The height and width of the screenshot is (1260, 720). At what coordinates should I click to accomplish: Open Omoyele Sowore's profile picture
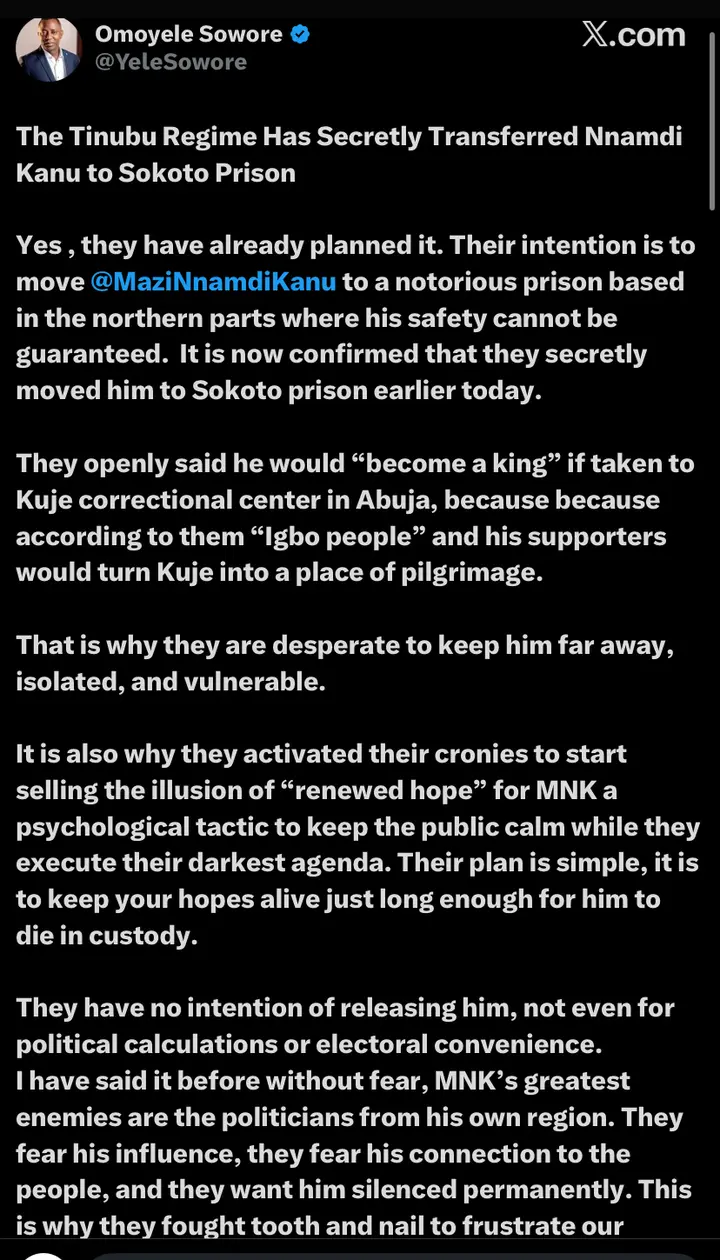click(x=49, y=48)
